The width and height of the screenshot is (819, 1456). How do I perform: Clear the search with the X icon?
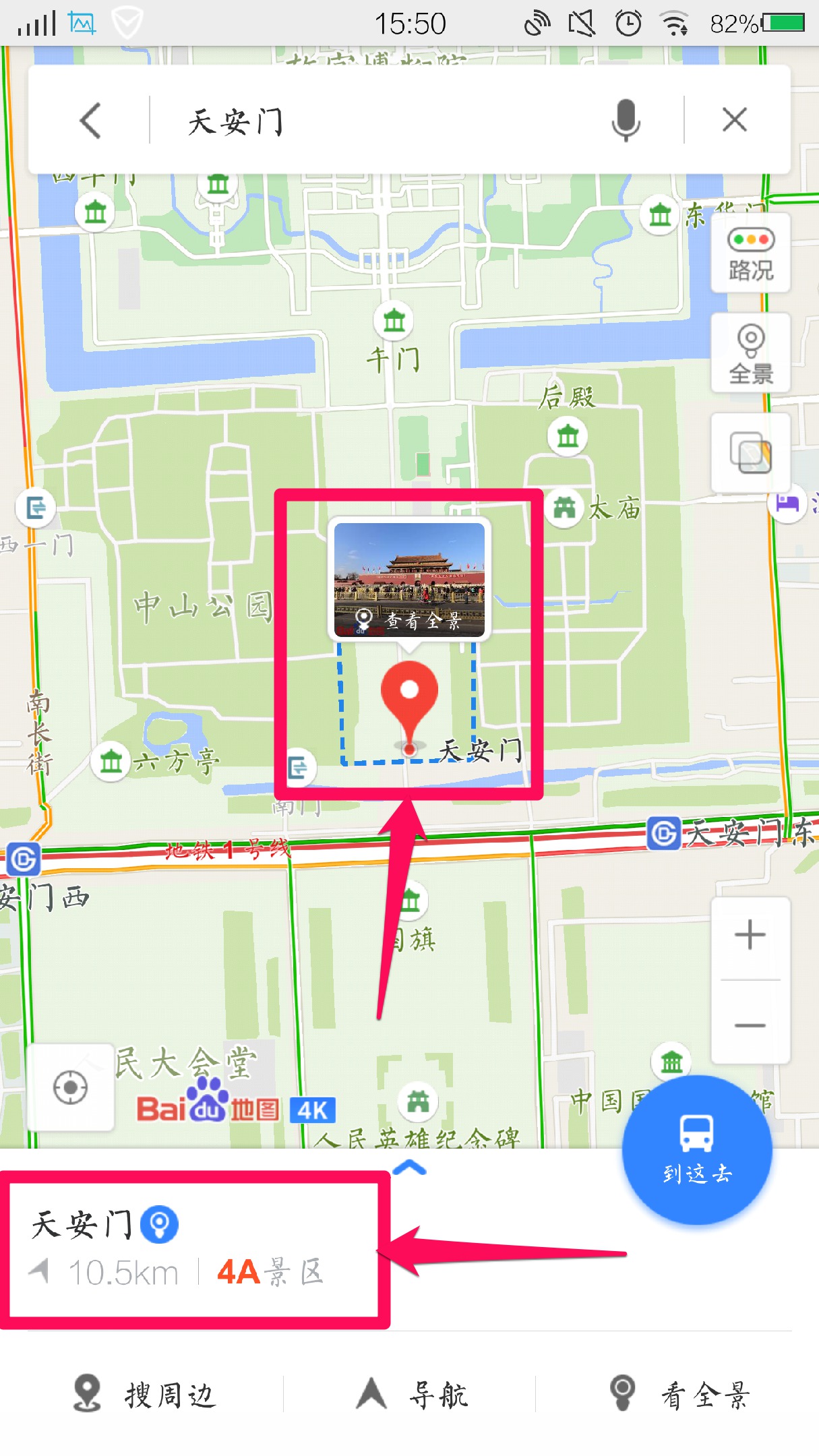(x=734, y=121)
